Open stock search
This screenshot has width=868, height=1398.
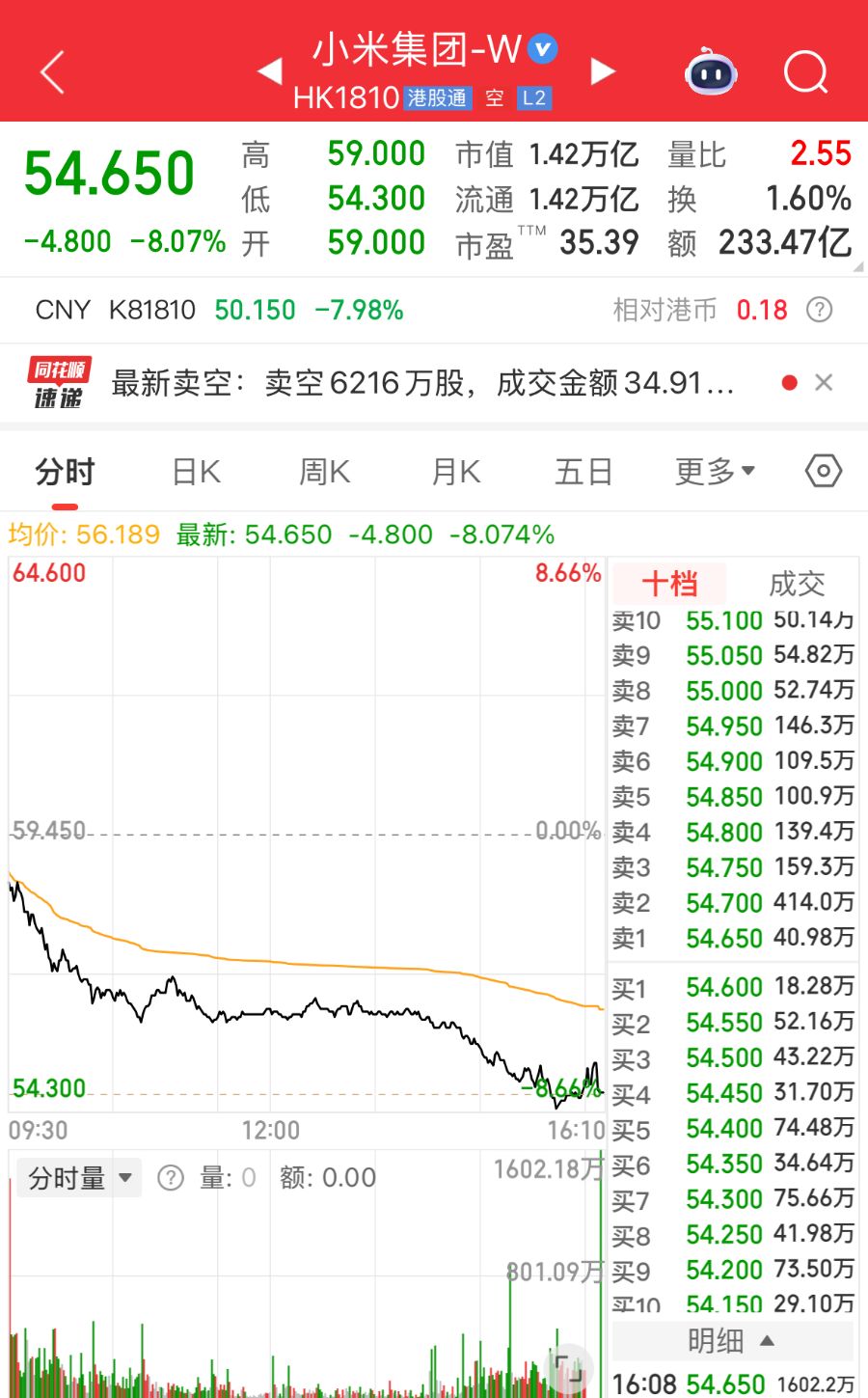click(x=805, y=71)
